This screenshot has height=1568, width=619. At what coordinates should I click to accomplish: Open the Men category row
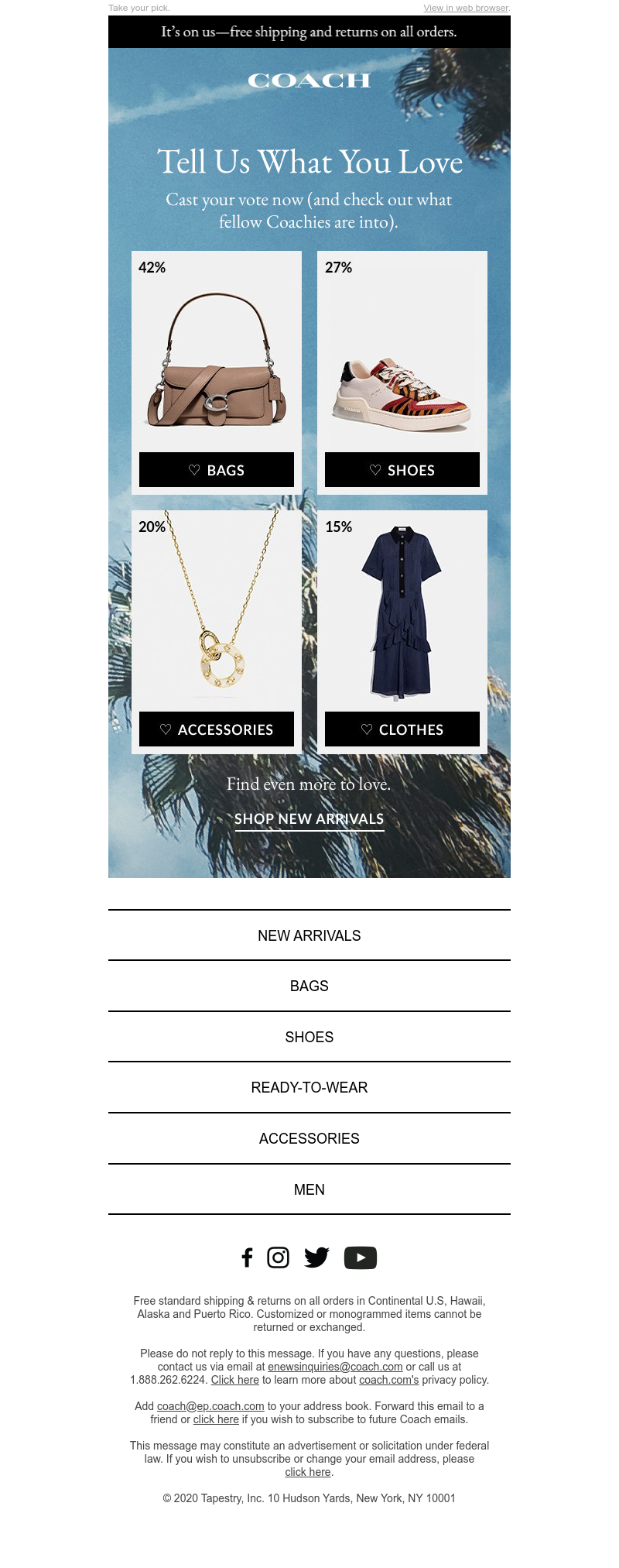pos(309,1190)
